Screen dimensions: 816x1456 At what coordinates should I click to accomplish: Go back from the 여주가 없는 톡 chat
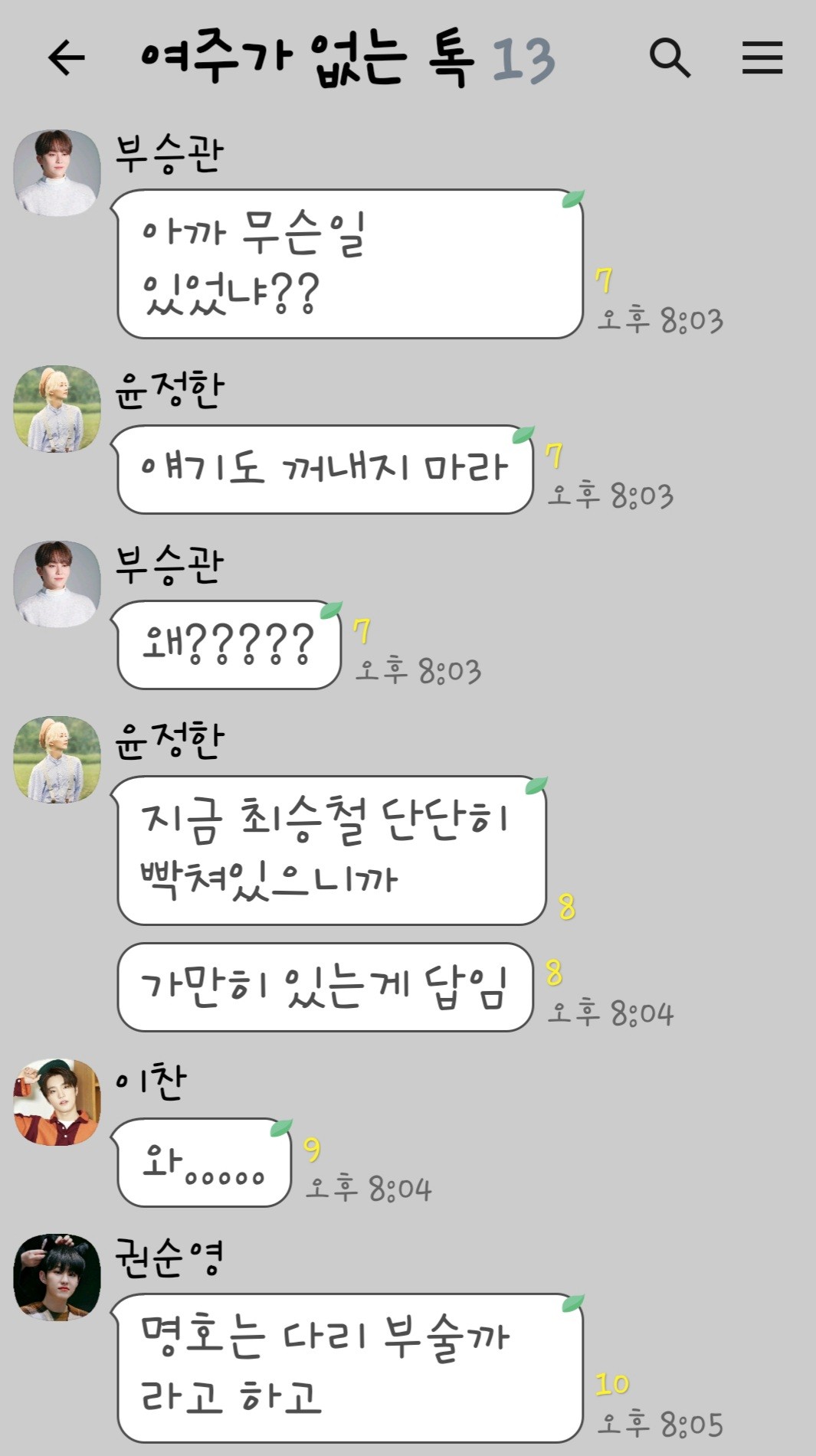pyautogui.click(x=67, y=58)
